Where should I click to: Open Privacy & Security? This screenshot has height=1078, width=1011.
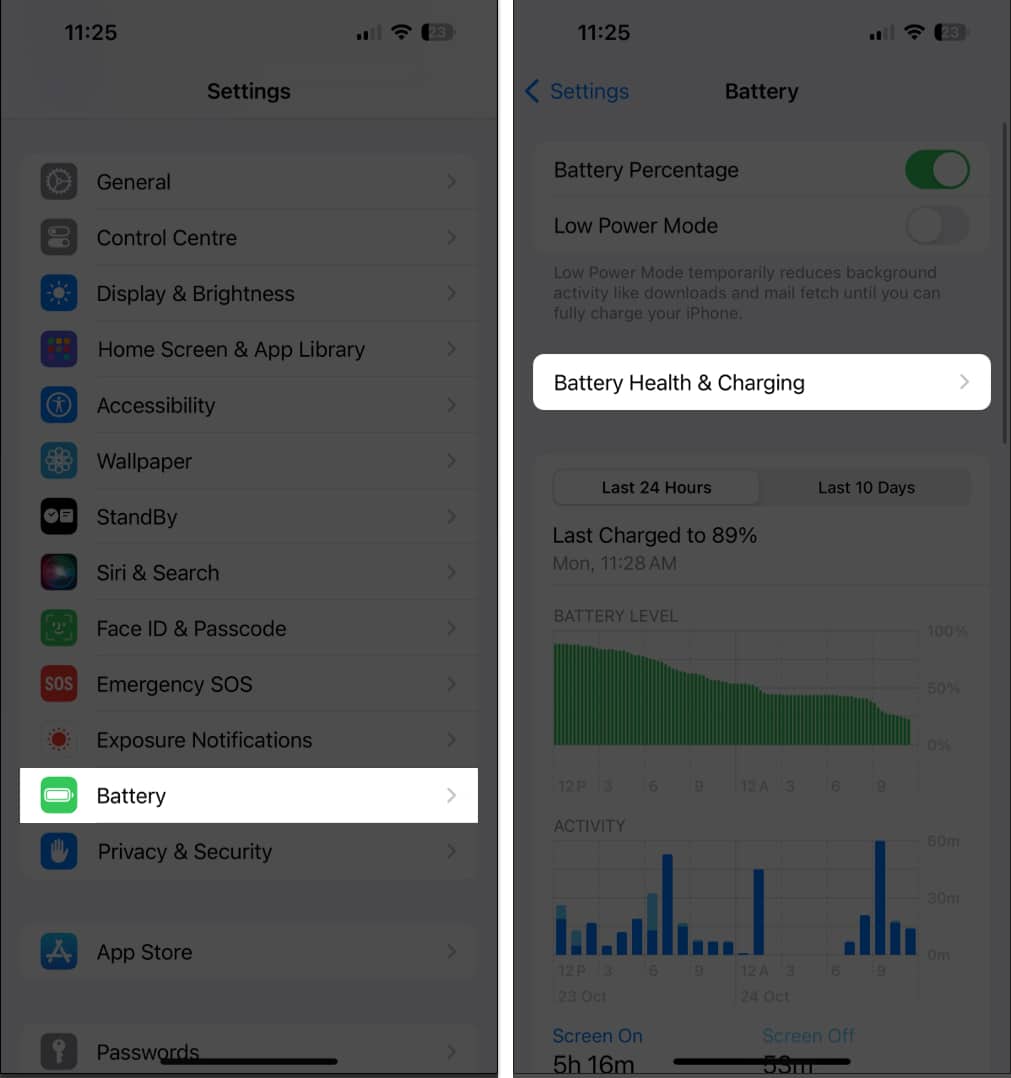[x=248, y=852]
